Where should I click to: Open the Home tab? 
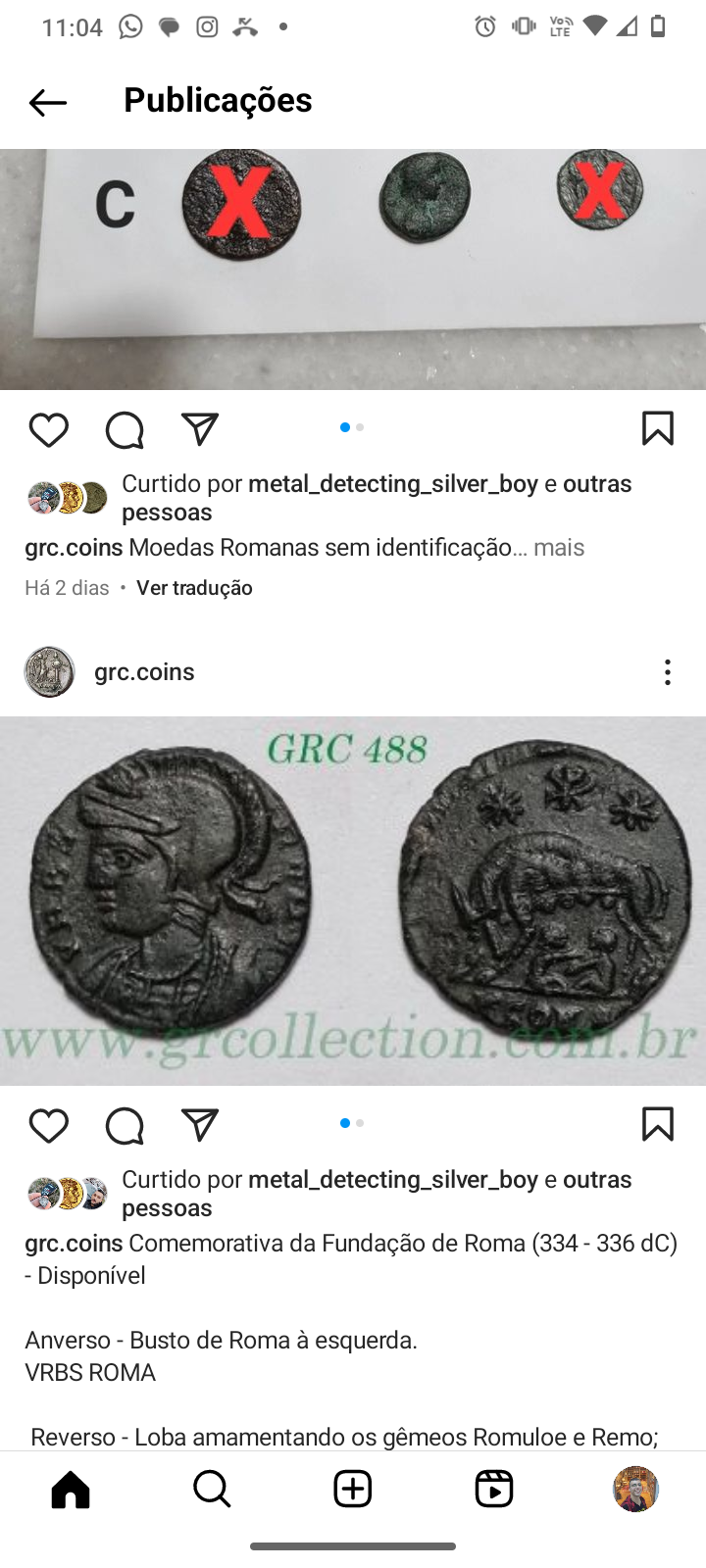[71, 1489]
